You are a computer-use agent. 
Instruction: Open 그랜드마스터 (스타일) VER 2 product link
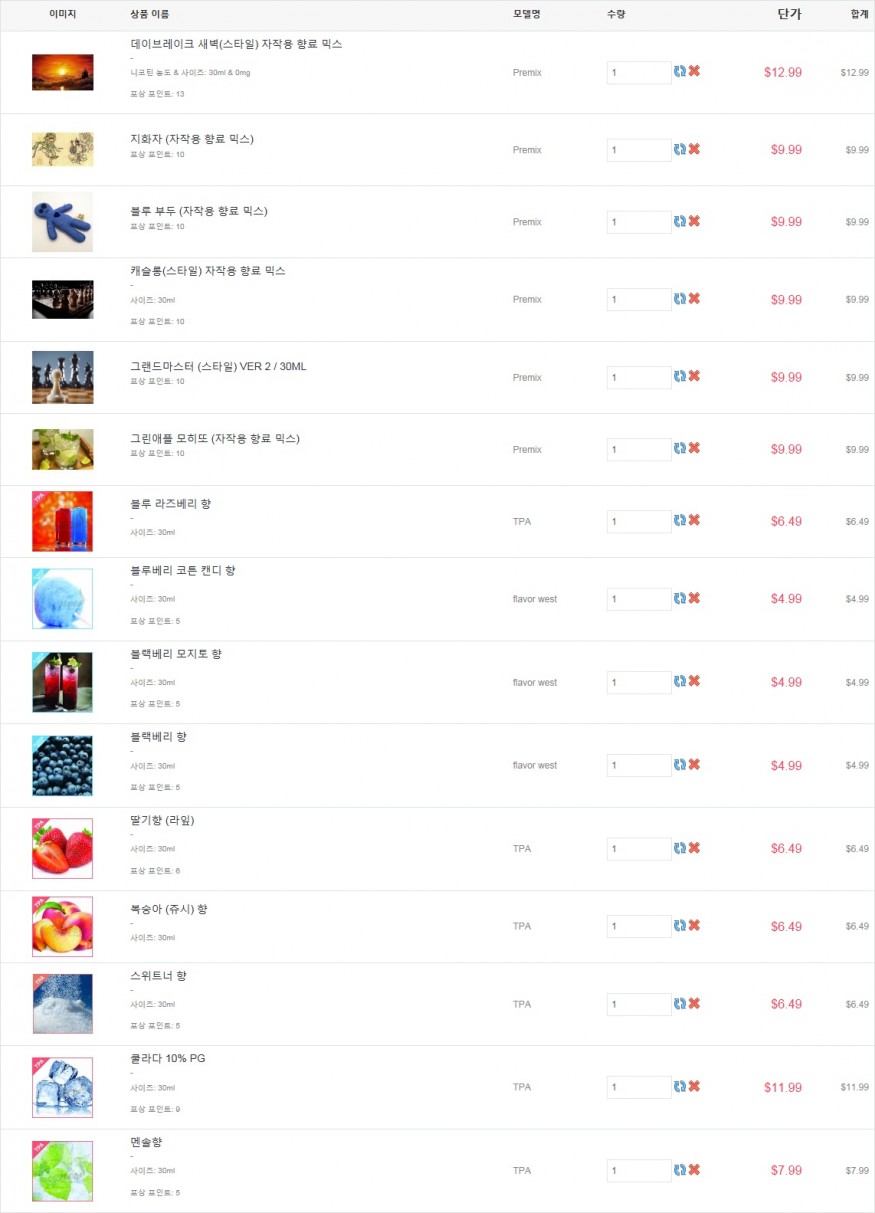pyautogui.click(x=218, y=366)
